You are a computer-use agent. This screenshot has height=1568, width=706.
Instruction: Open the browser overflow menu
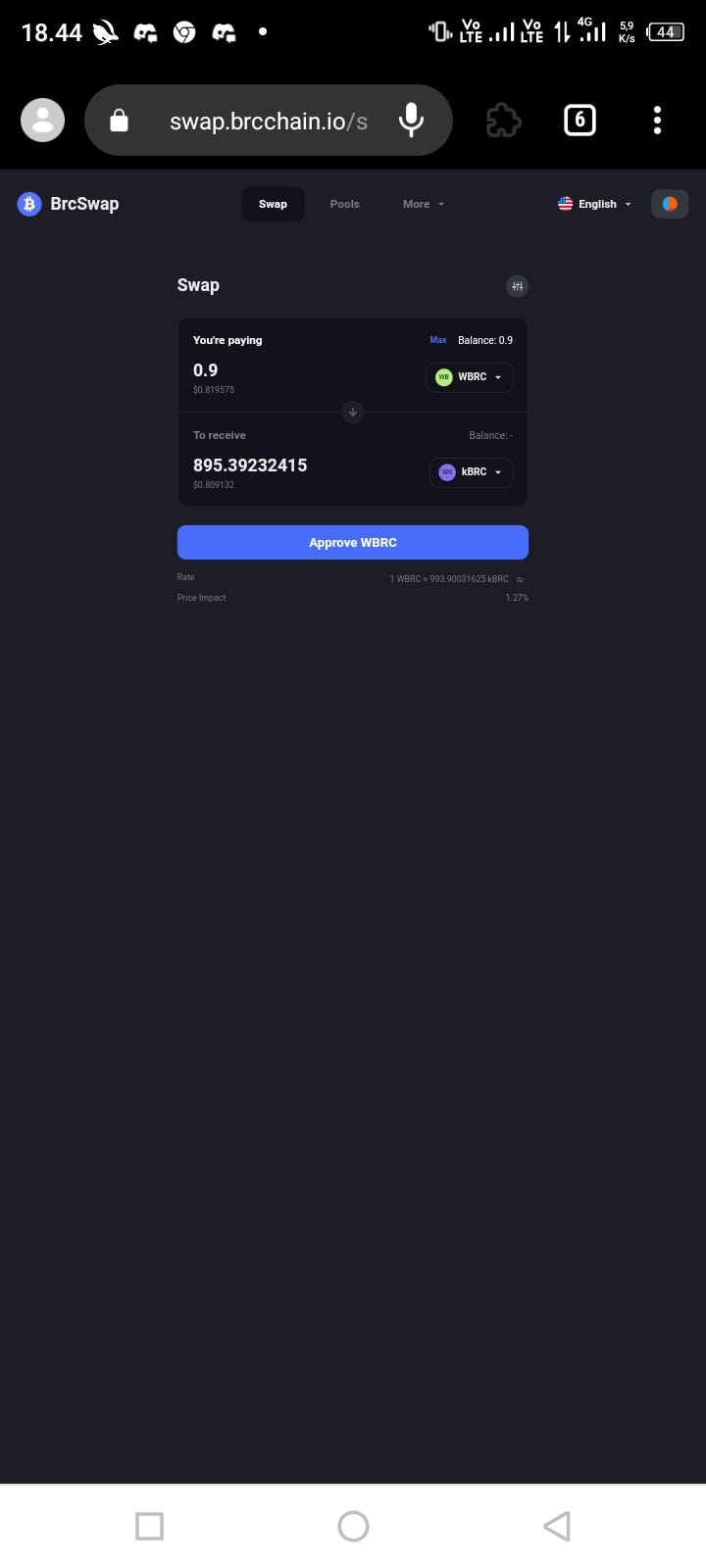(x=657, y=121)
